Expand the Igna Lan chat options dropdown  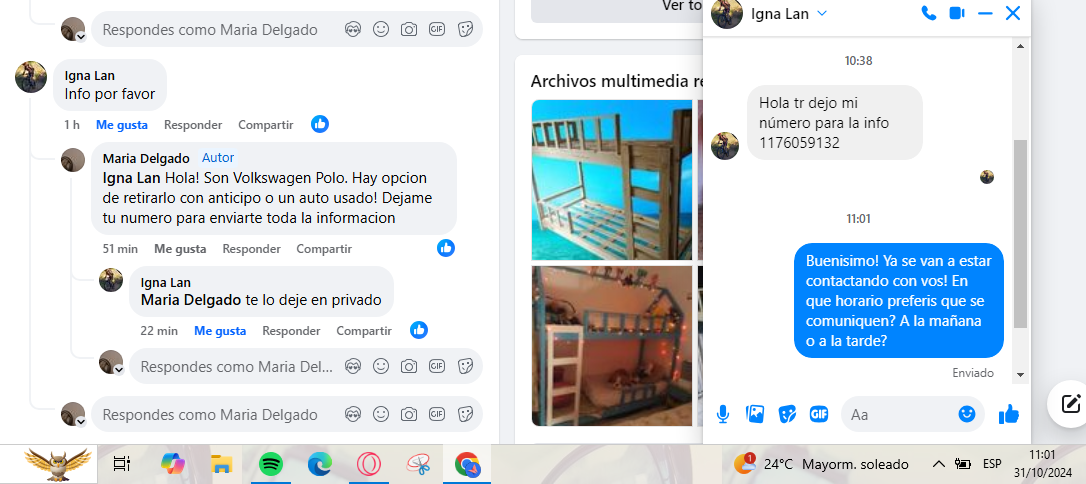(822, 13)
